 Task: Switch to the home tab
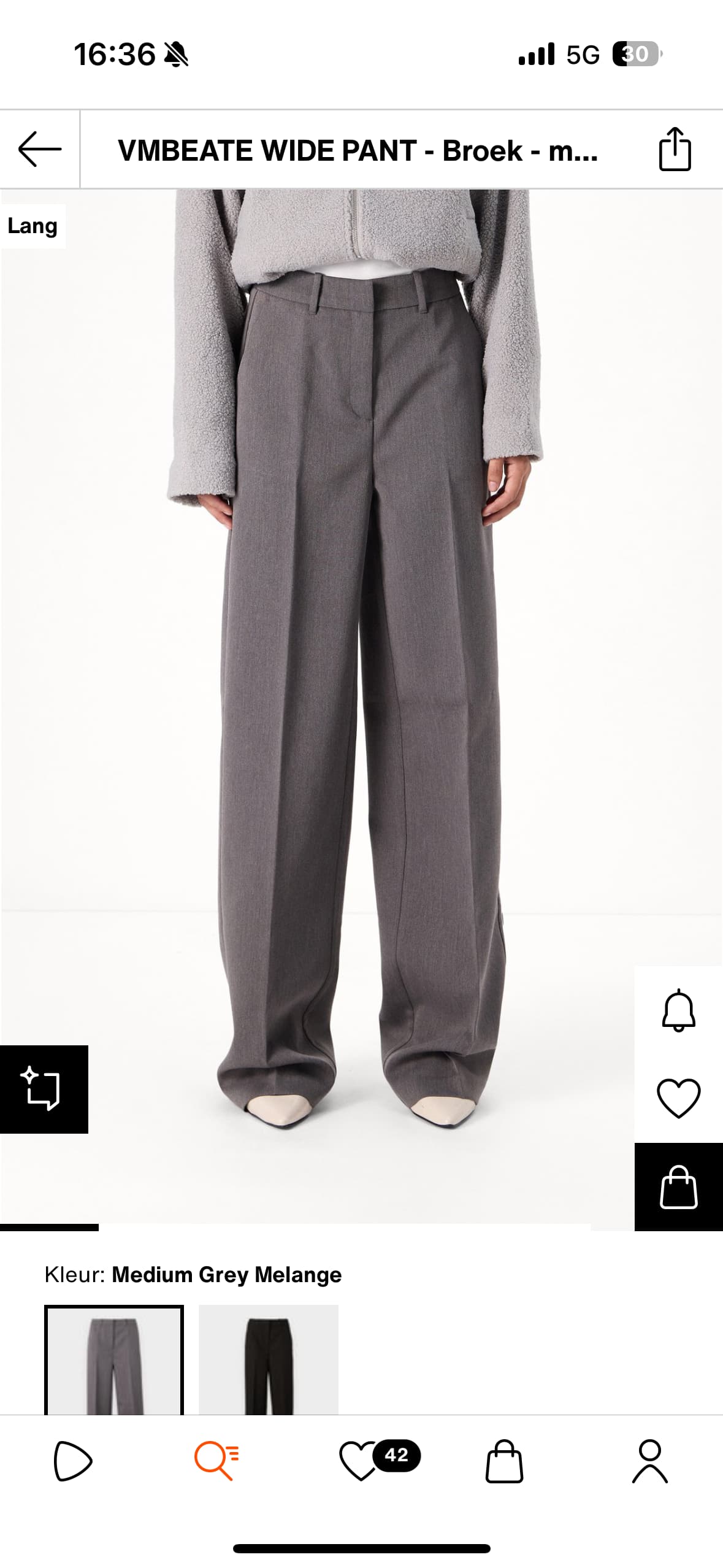click(x=72, y=1461)
